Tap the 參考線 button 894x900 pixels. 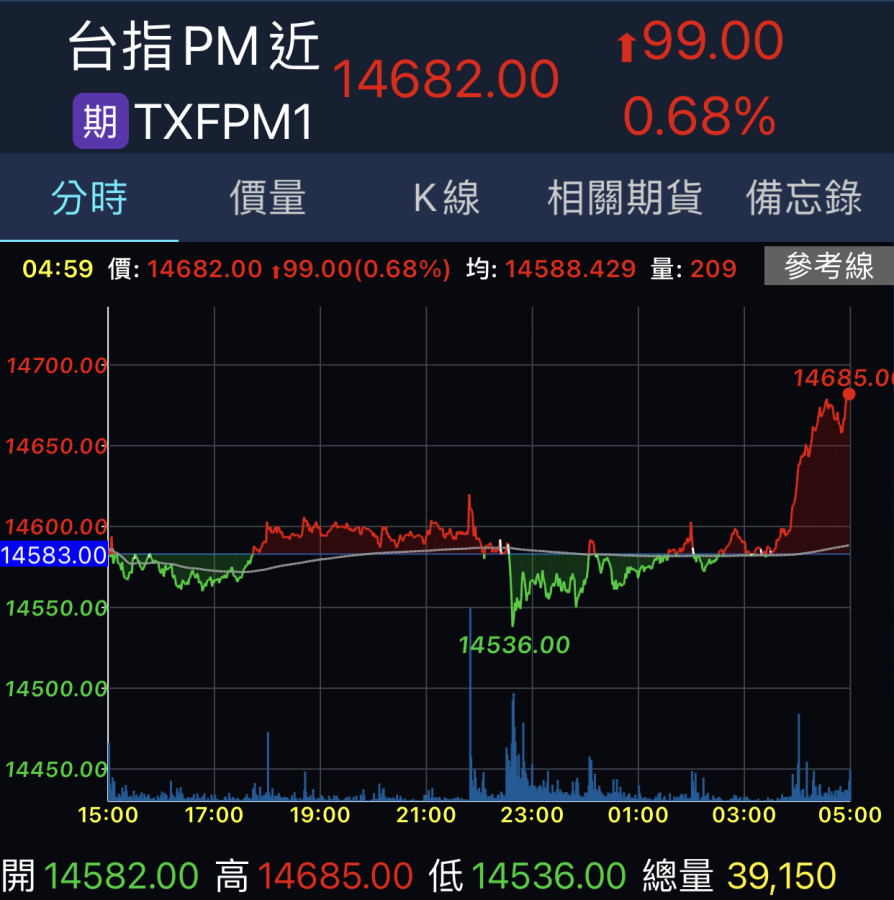[x=828, y=267]
